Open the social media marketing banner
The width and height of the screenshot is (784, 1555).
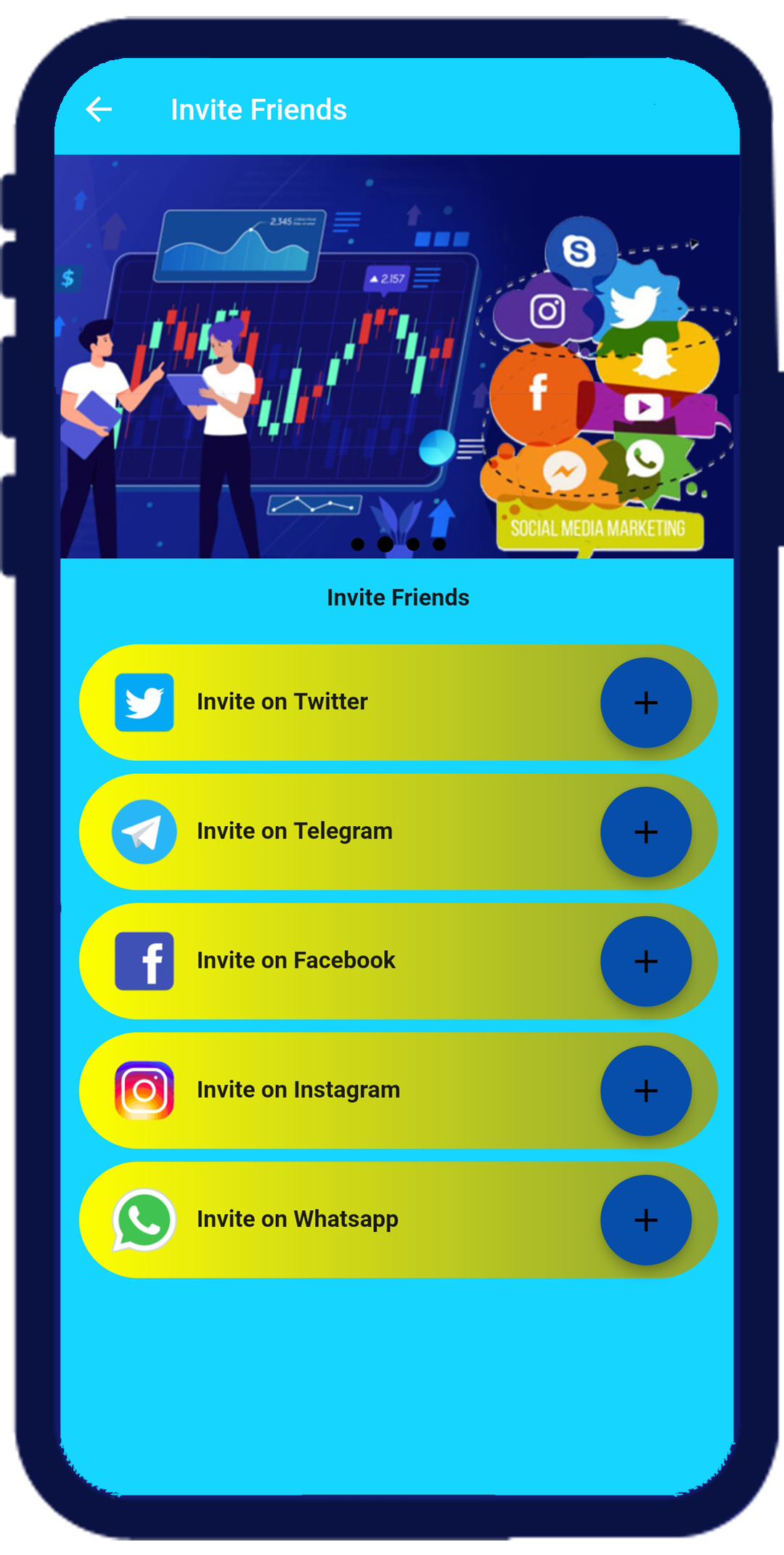(x=396, y=356)
